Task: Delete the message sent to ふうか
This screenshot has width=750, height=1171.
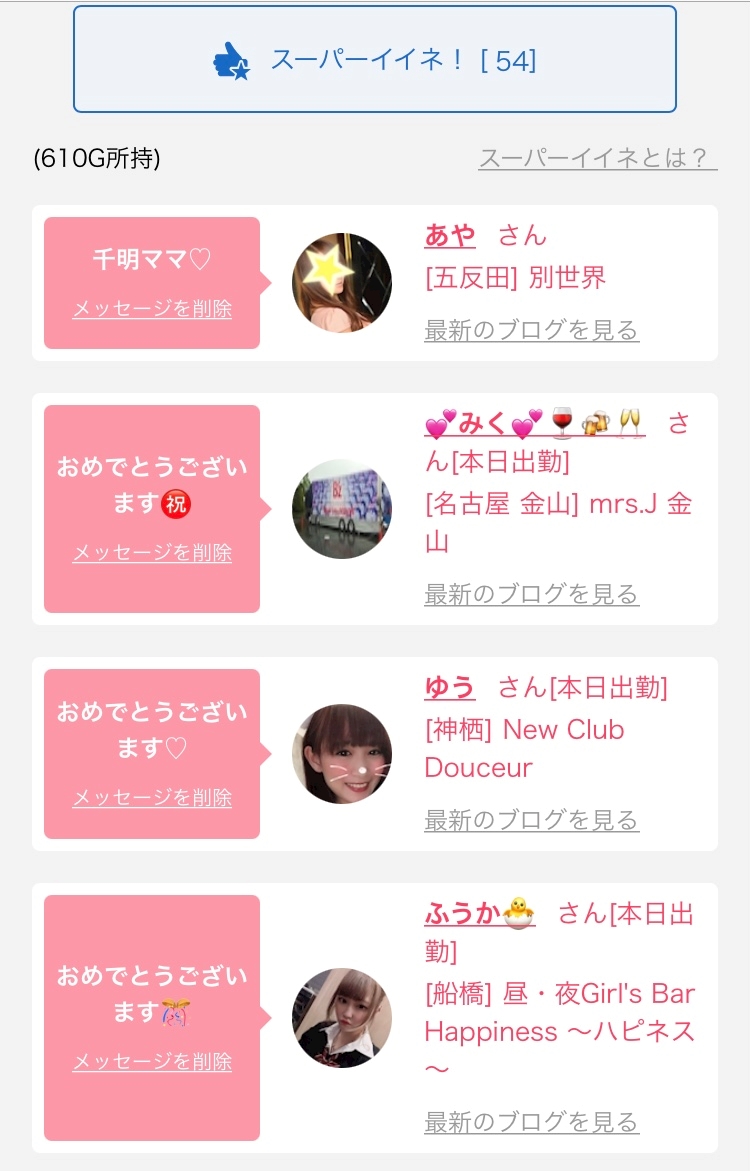Action: point(152,1061)
